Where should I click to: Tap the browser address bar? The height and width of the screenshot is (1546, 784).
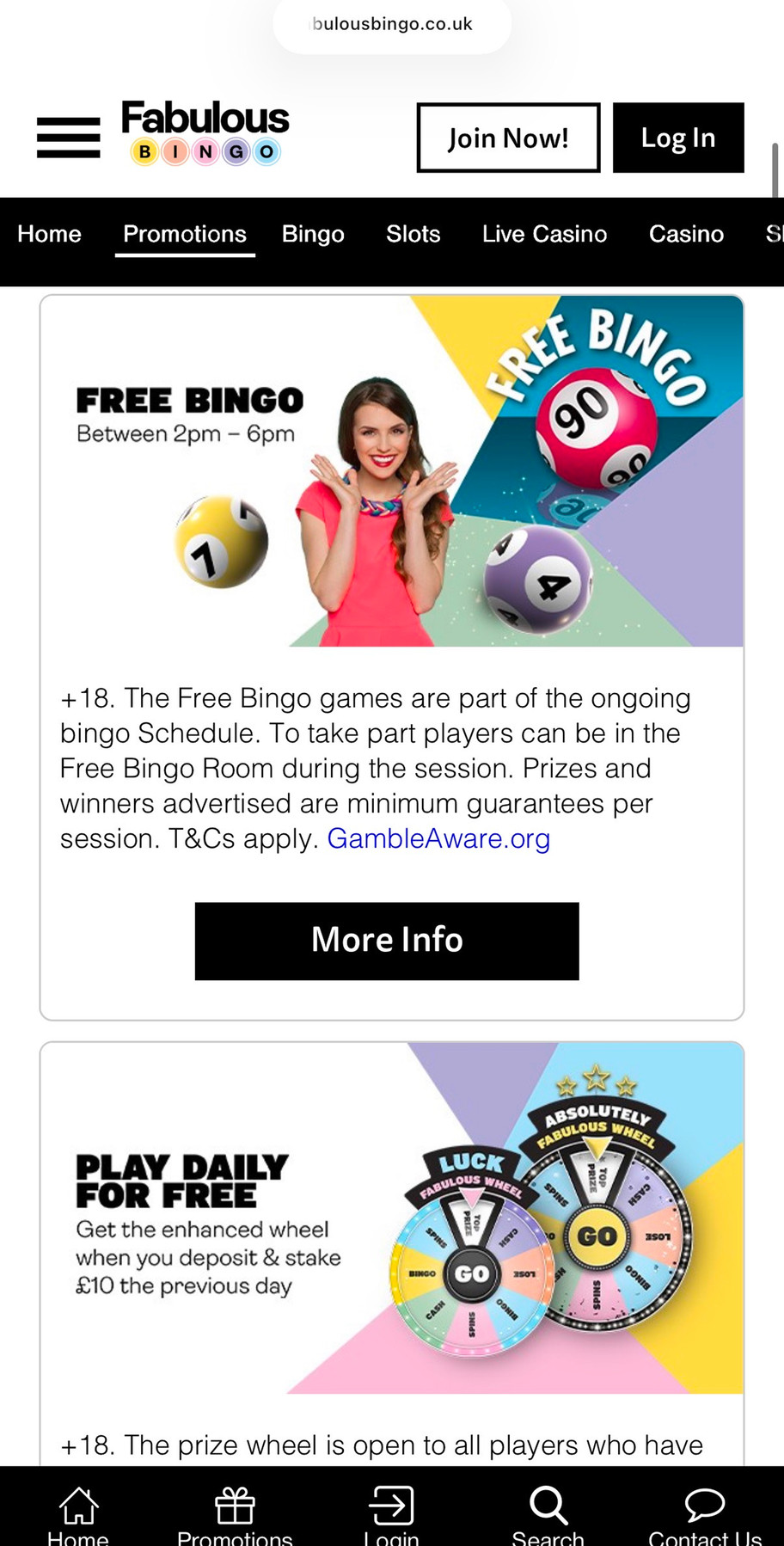(392, 24)
